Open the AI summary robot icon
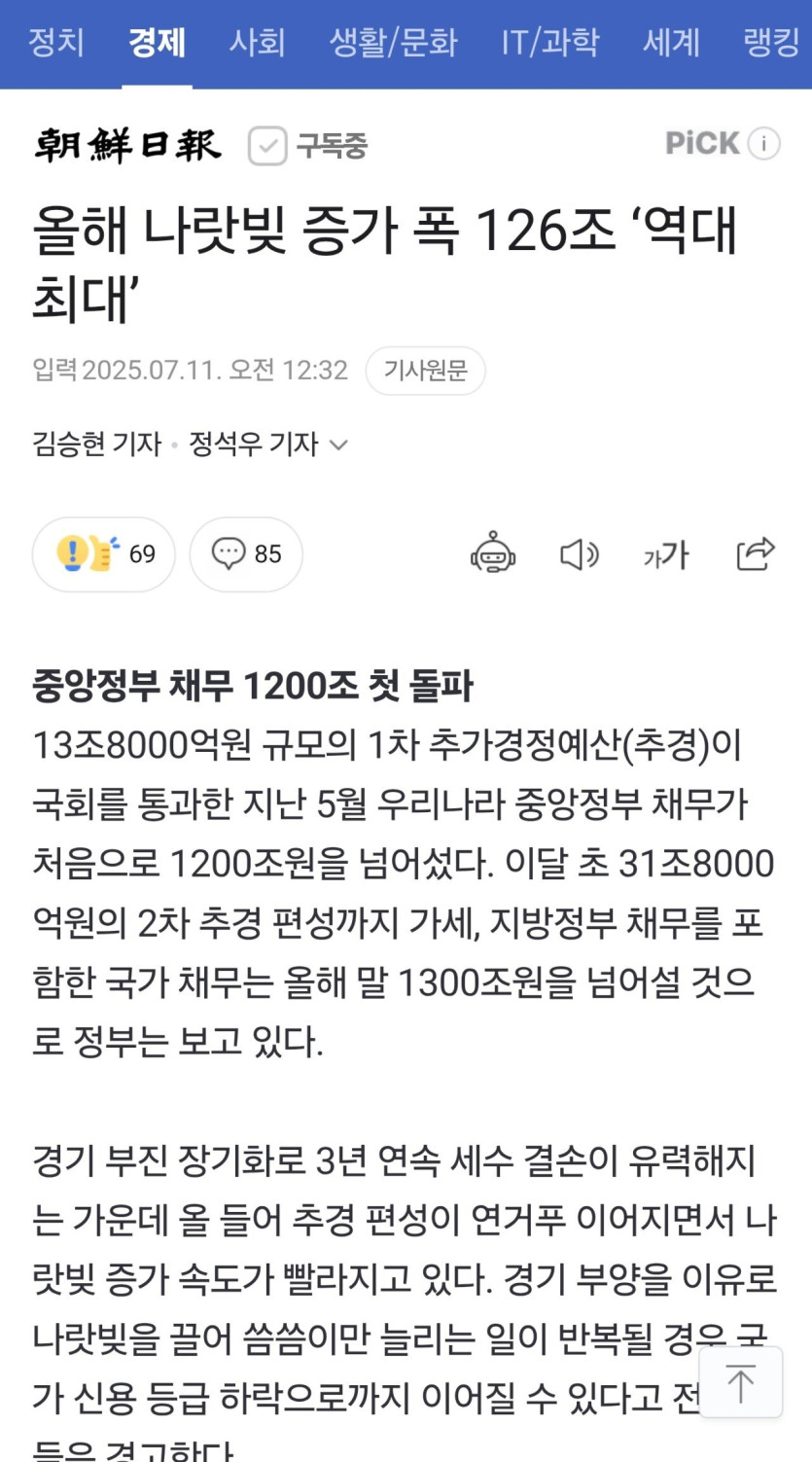The image size is (812, 1462). pyautogui.click(x=493, y=554)
